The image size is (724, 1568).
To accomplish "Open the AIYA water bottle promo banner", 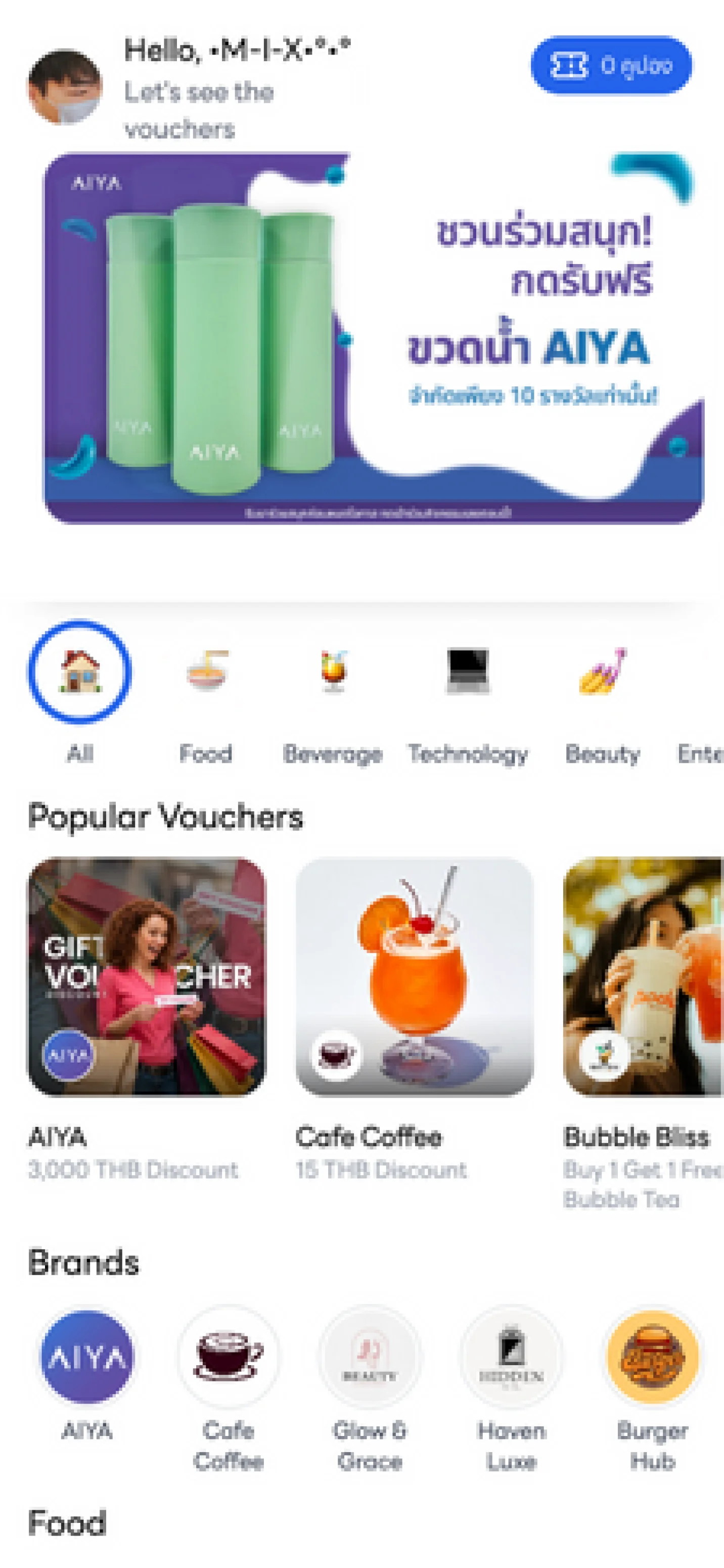I will click(374, 338).
